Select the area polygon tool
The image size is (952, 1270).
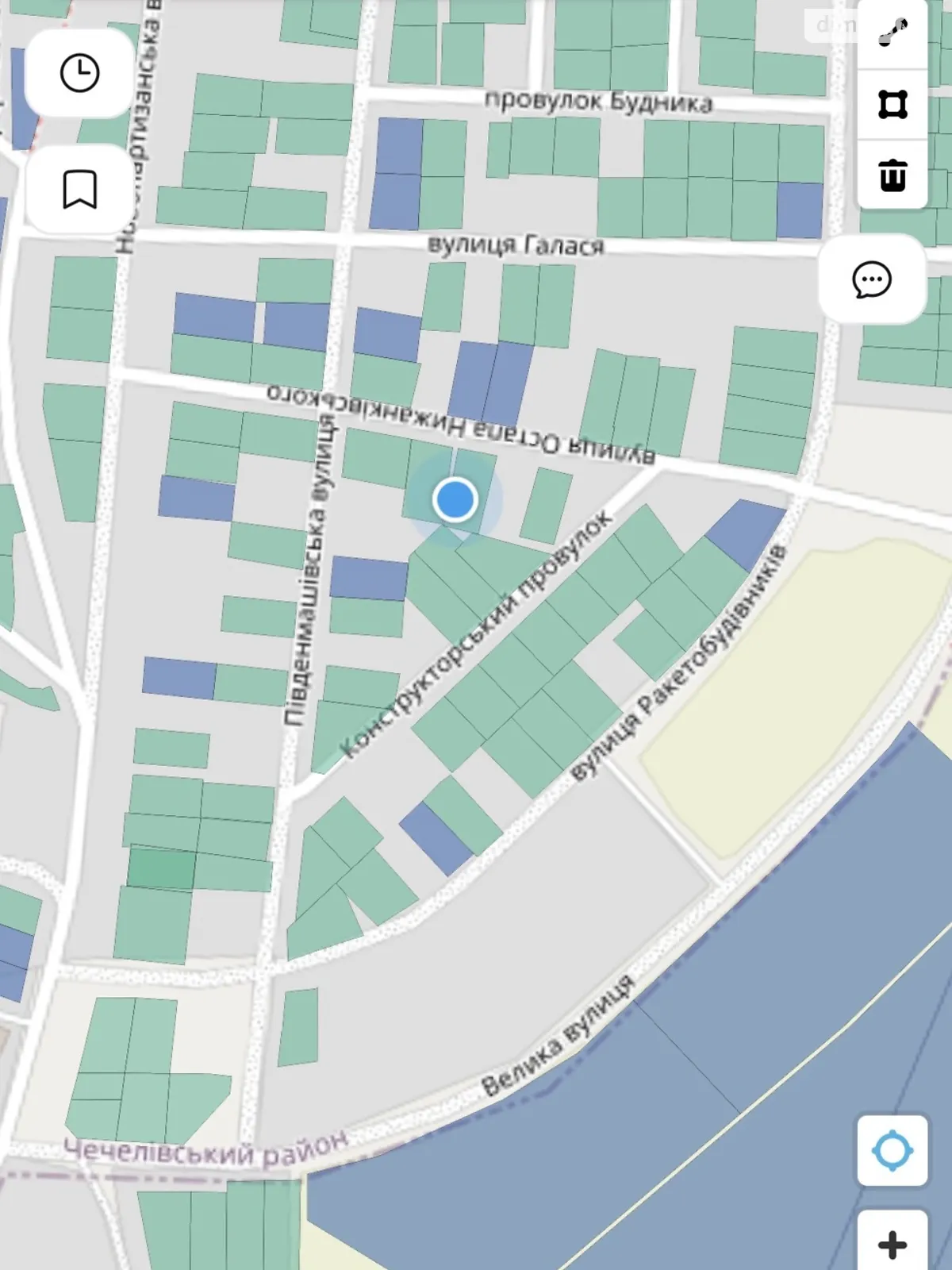(892, 105)
